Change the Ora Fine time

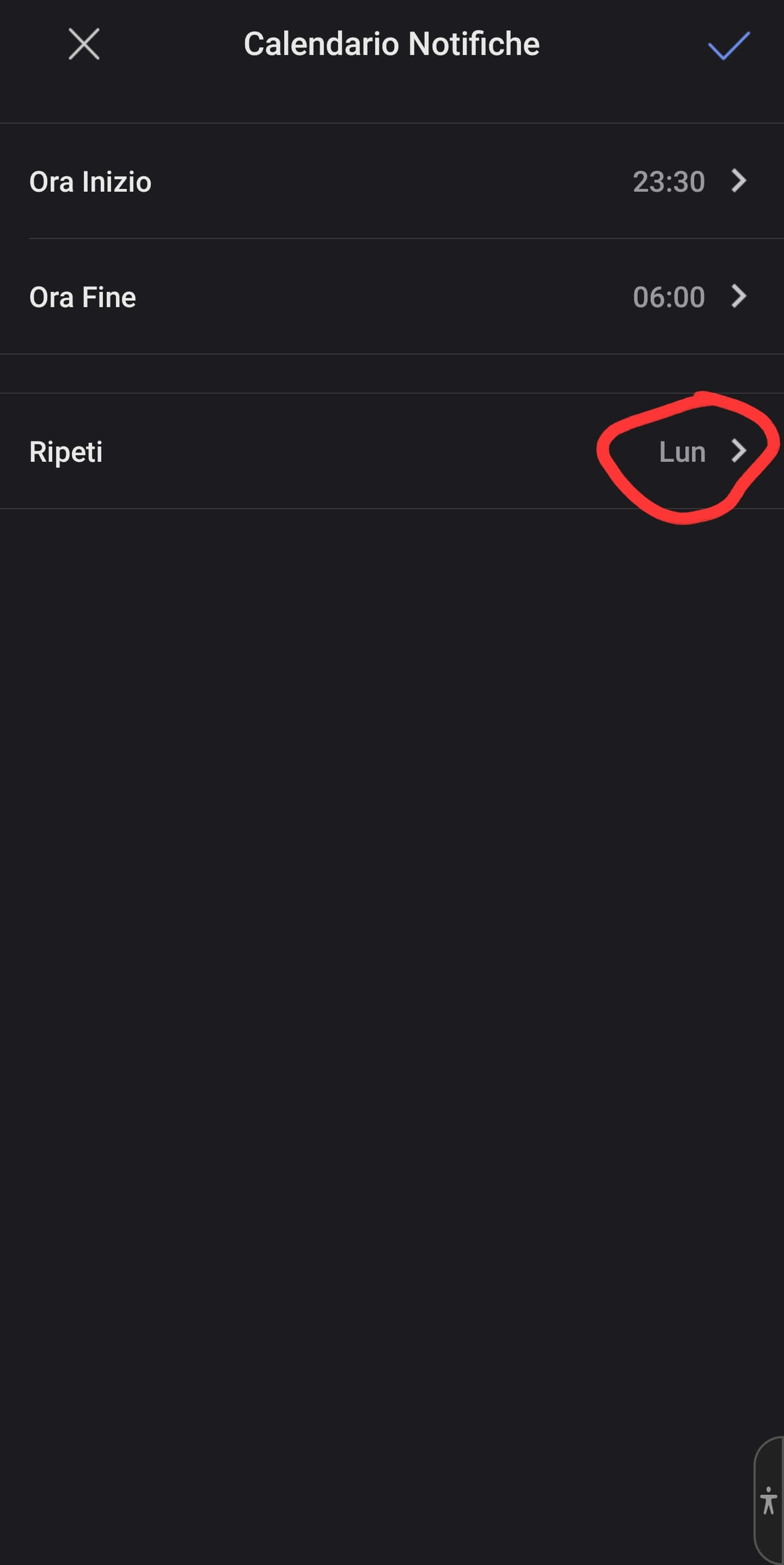coord(391,297)
